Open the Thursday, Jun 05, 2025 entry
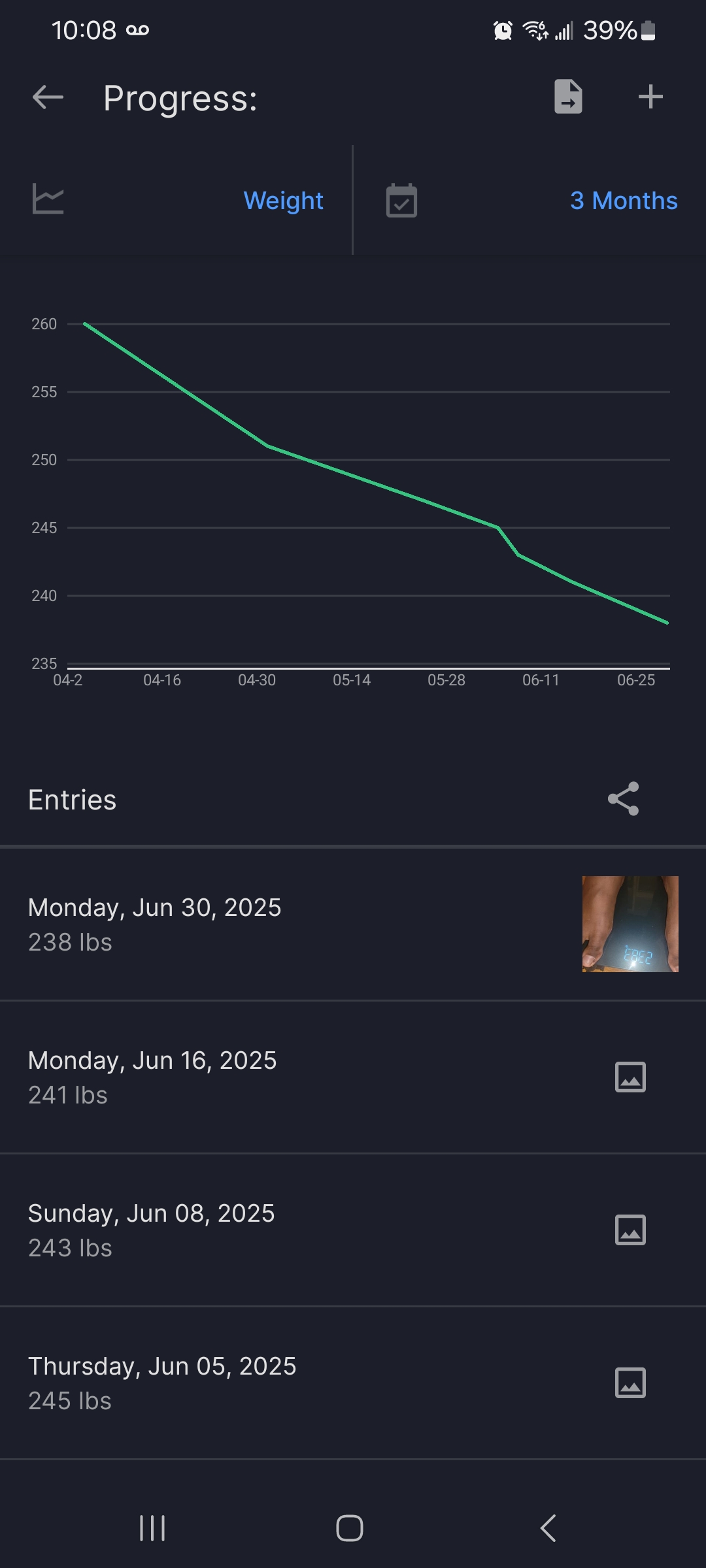Screen dimensions: 706x1568 coord(353,1383)
